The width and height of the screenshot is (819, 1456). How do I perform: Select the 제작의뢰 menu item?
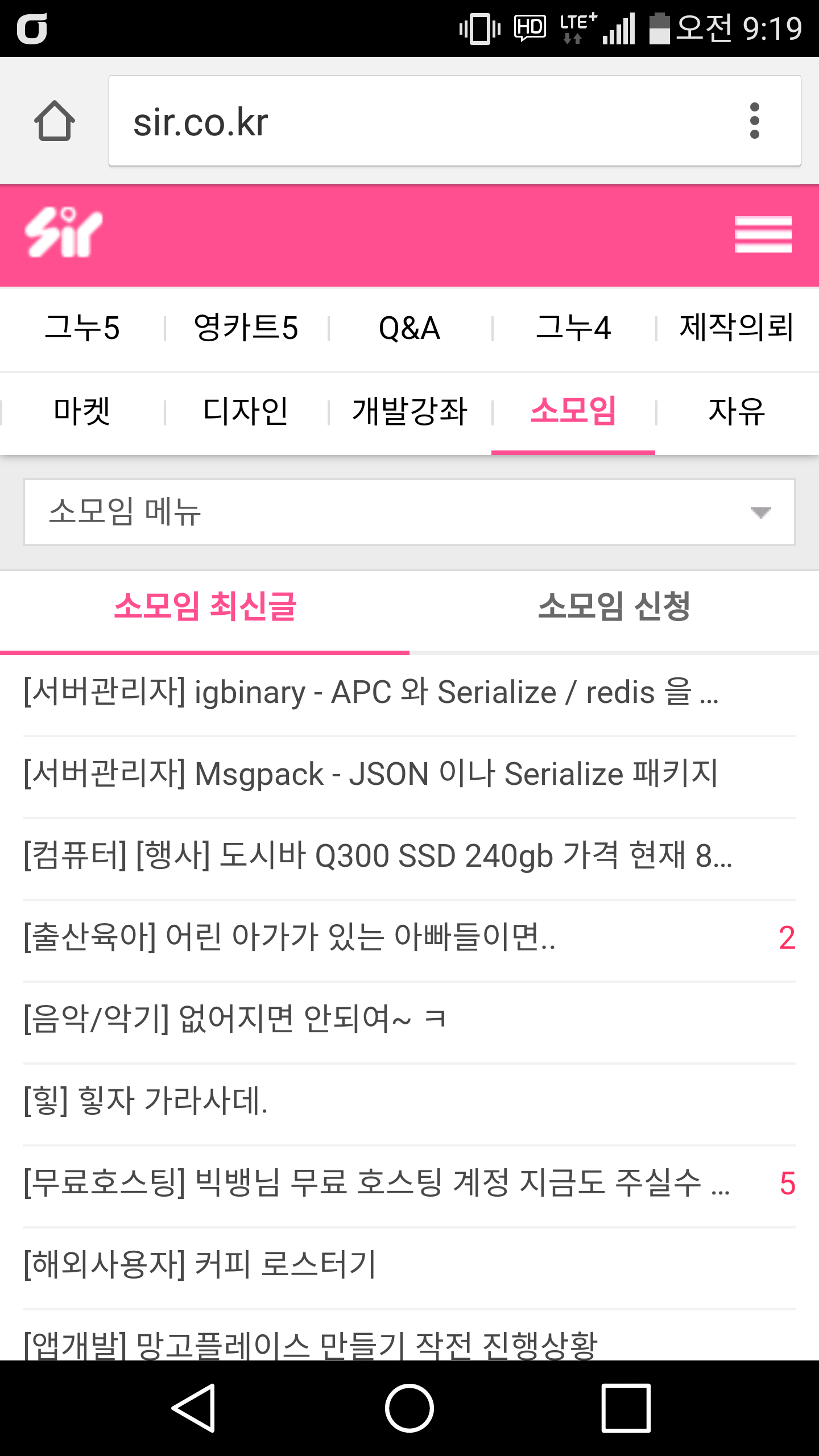(x=737, y=328)
